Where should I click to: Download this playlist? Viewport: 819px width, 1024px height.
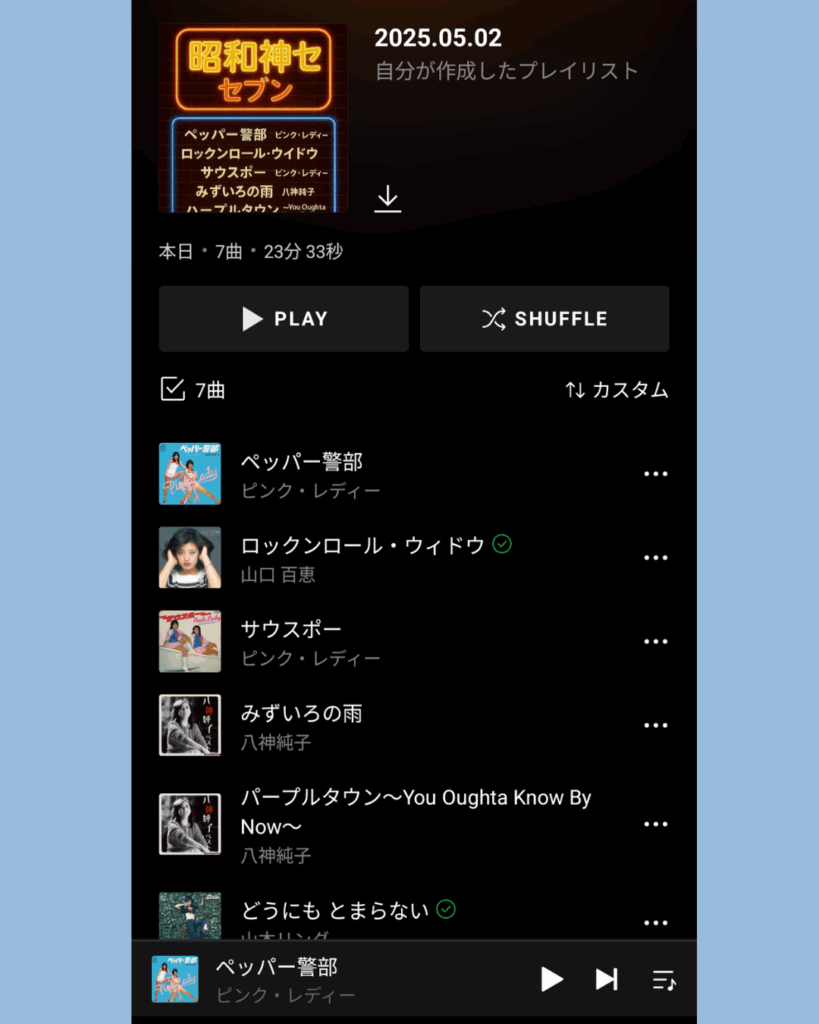pyautogui.click(x=388, y=199)
